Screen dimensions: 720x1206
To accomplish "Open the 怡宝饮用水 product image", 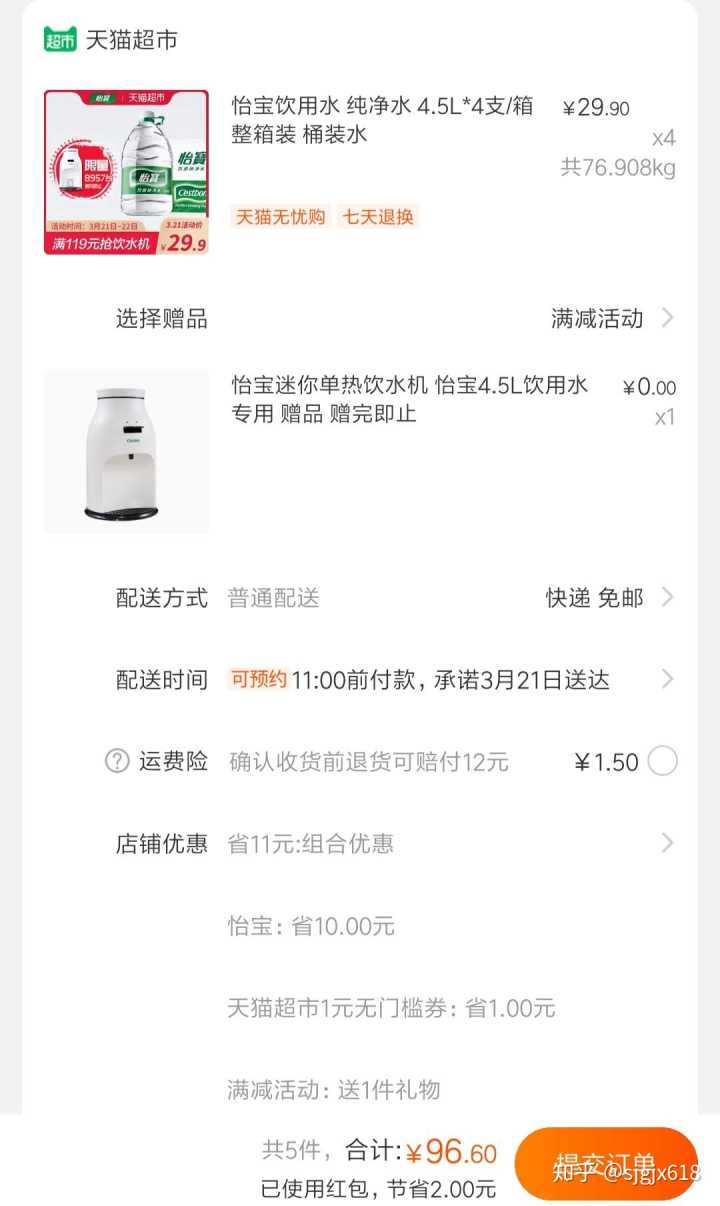I will click(x=126, y=172).
